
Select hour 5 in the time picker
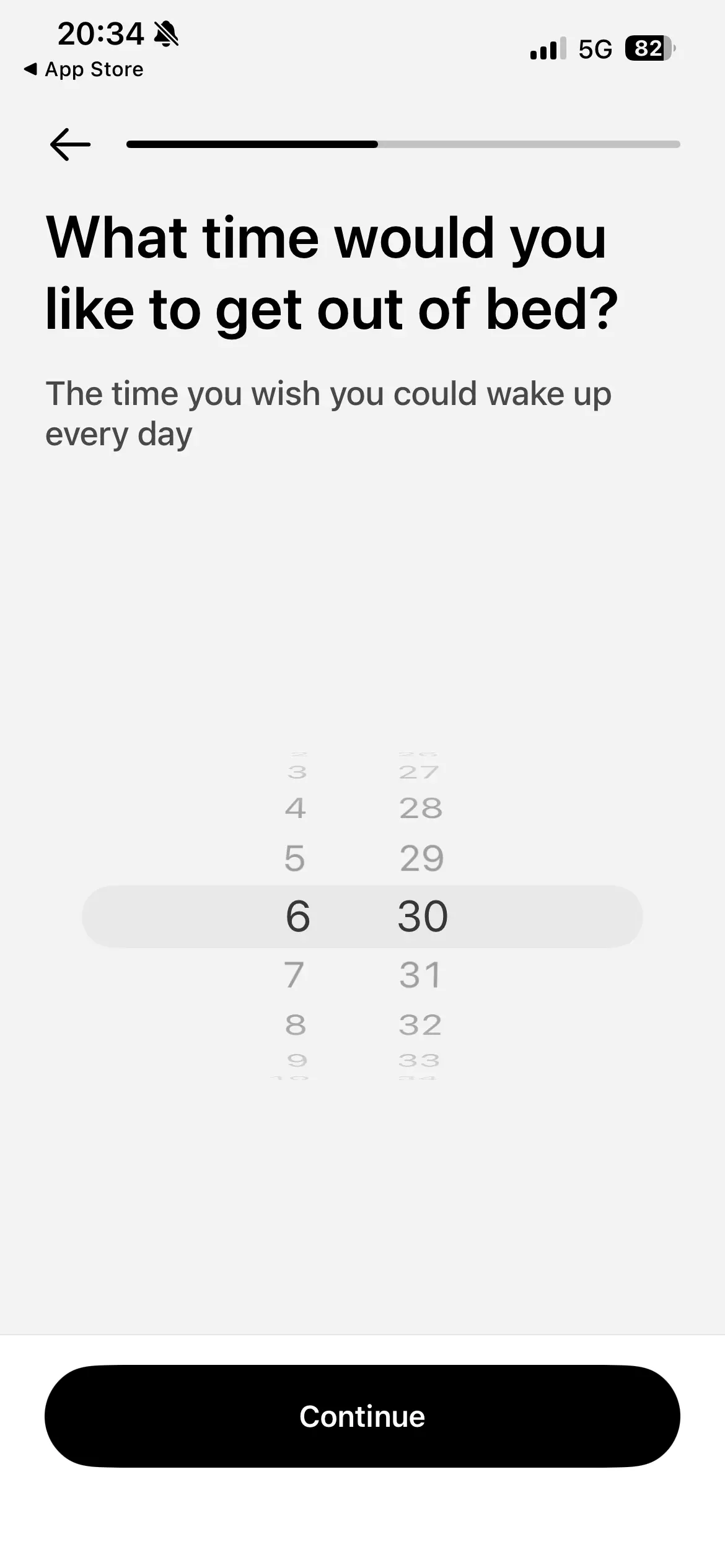pyautogui.click(x=295, y=858)
